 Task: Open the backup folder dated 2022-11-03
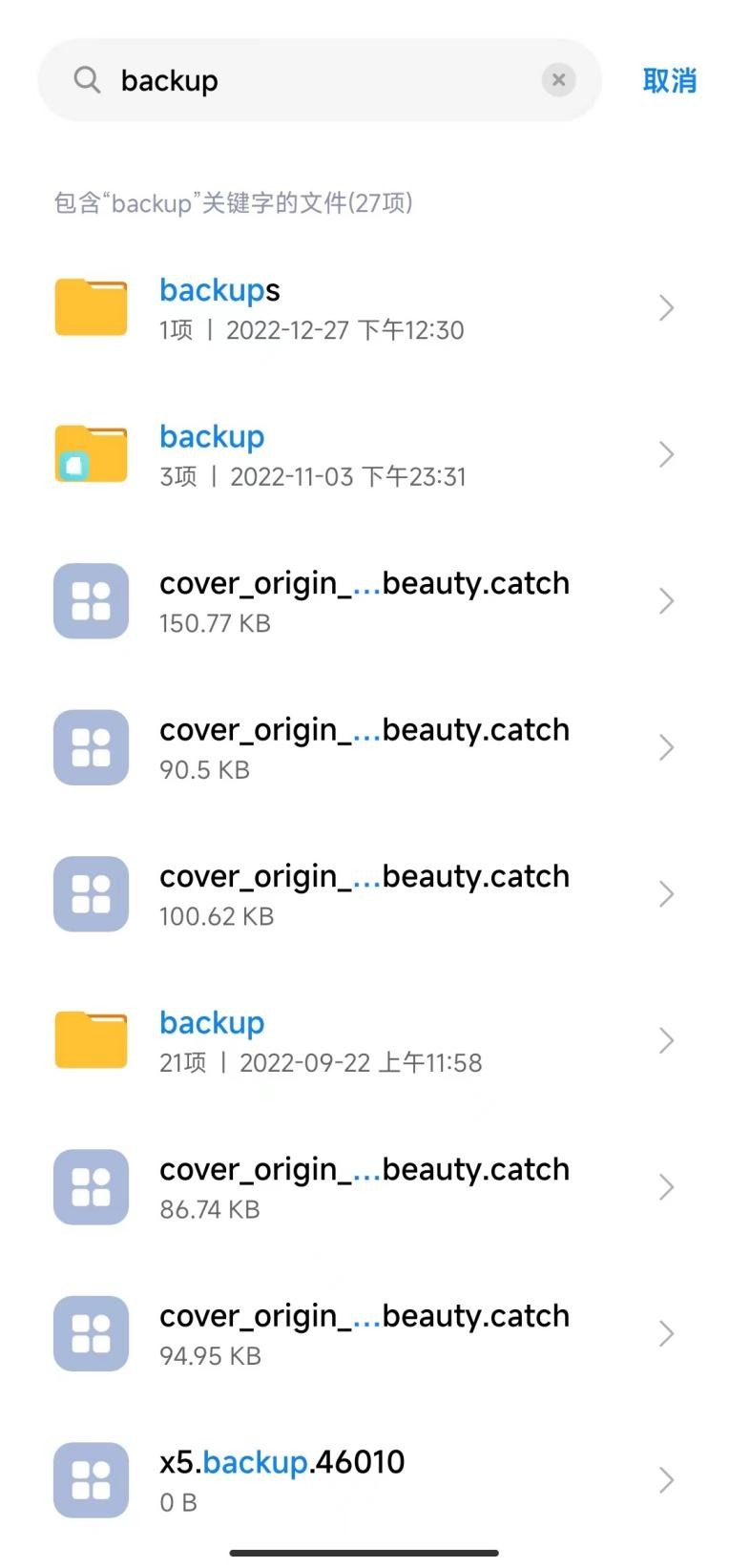pyautogui.click(x=363, y=454)
